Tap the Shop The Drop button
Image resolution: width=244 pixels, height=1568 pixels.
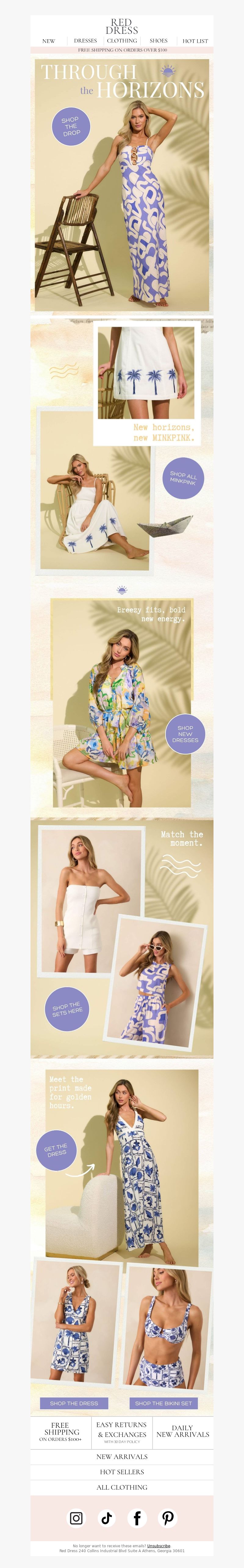point(71,127)
